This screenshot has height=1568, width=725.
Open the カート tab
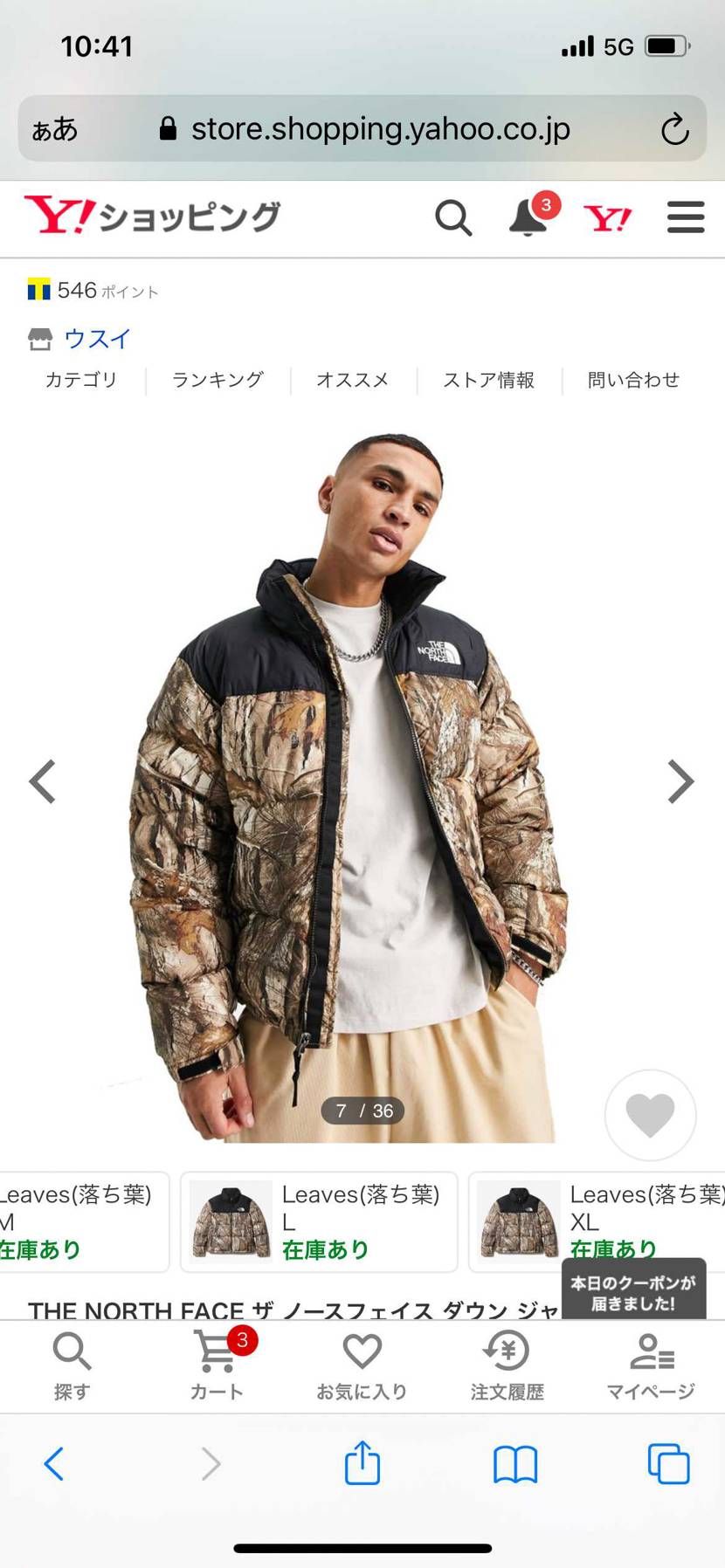pos(218,1365)
